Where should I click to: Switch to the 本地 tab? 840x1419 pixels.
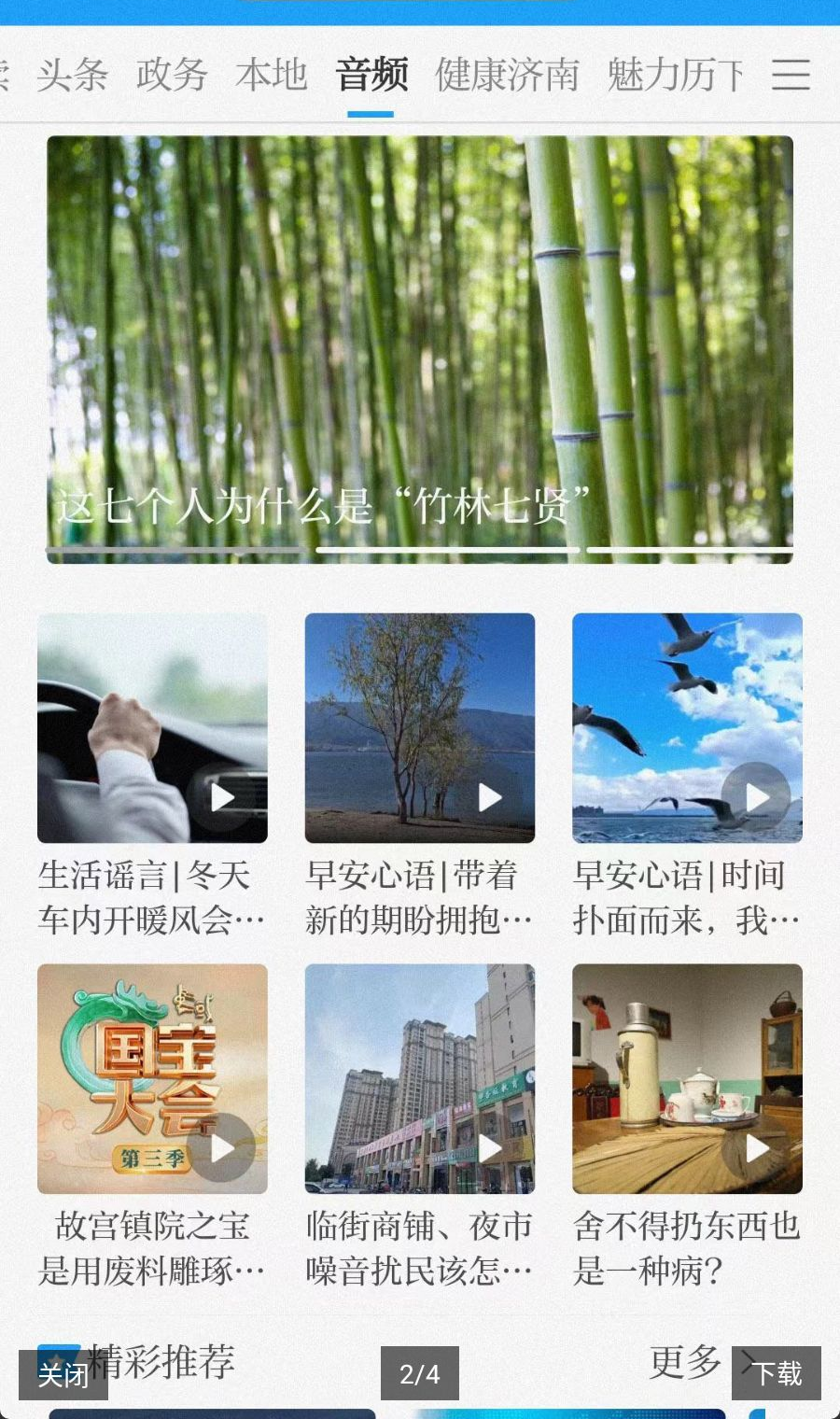[272, 75]
